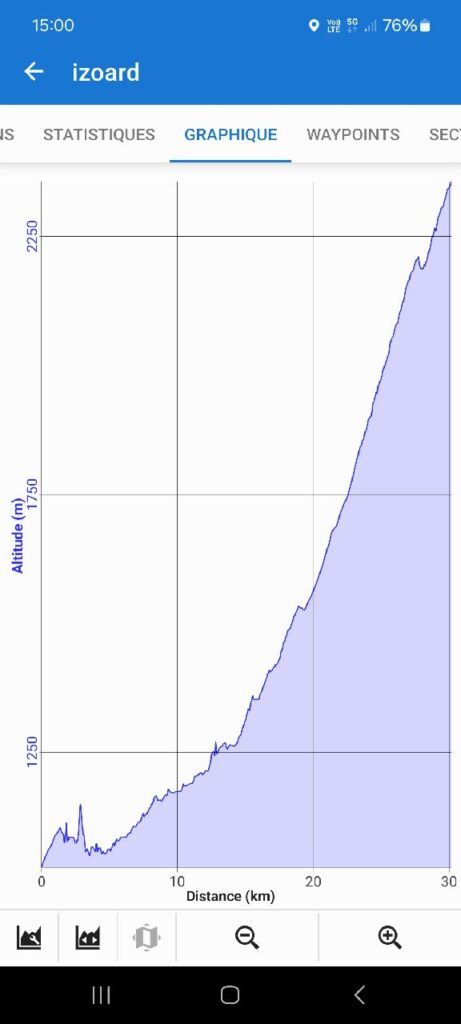The image size is (461, 1024).
Task: Tap the first chart settings icon with wrench
Action: pos(29,938)
